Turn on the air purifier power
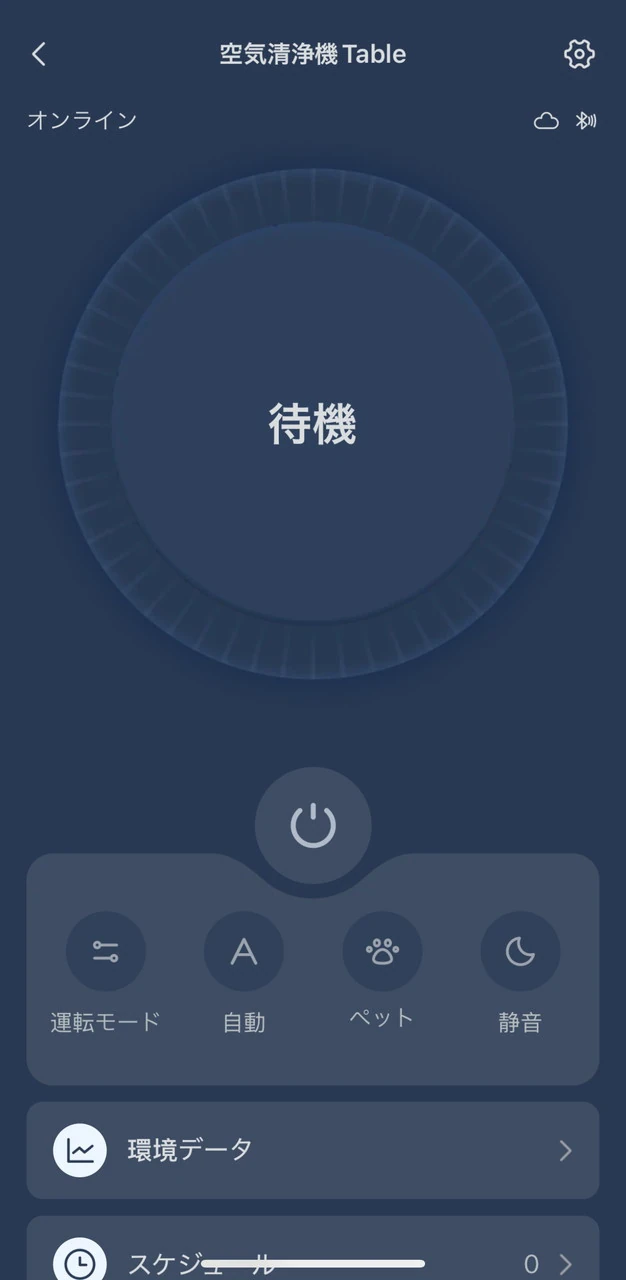 click(313, 826)
